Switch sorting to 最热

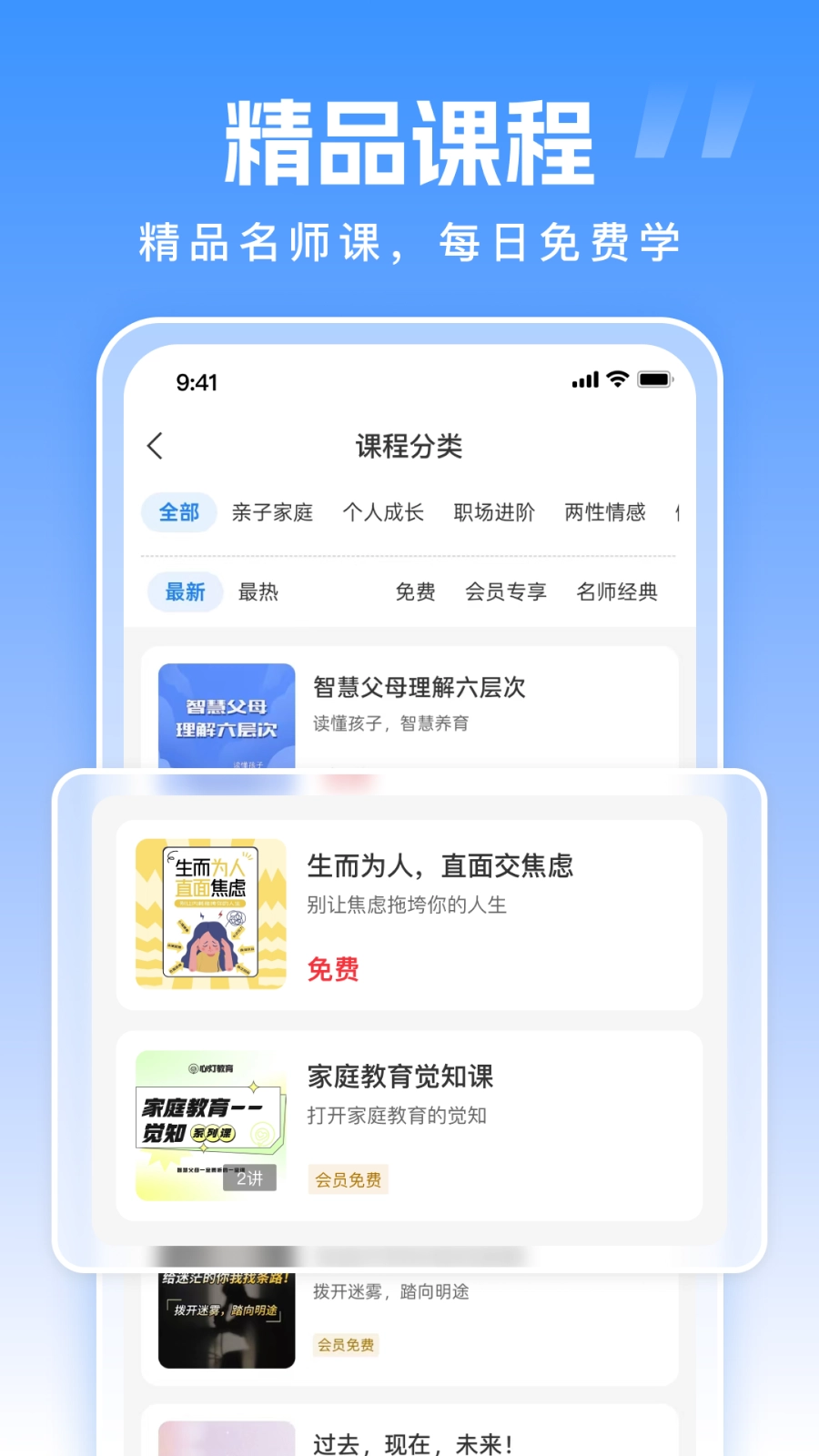pos(258,591)
